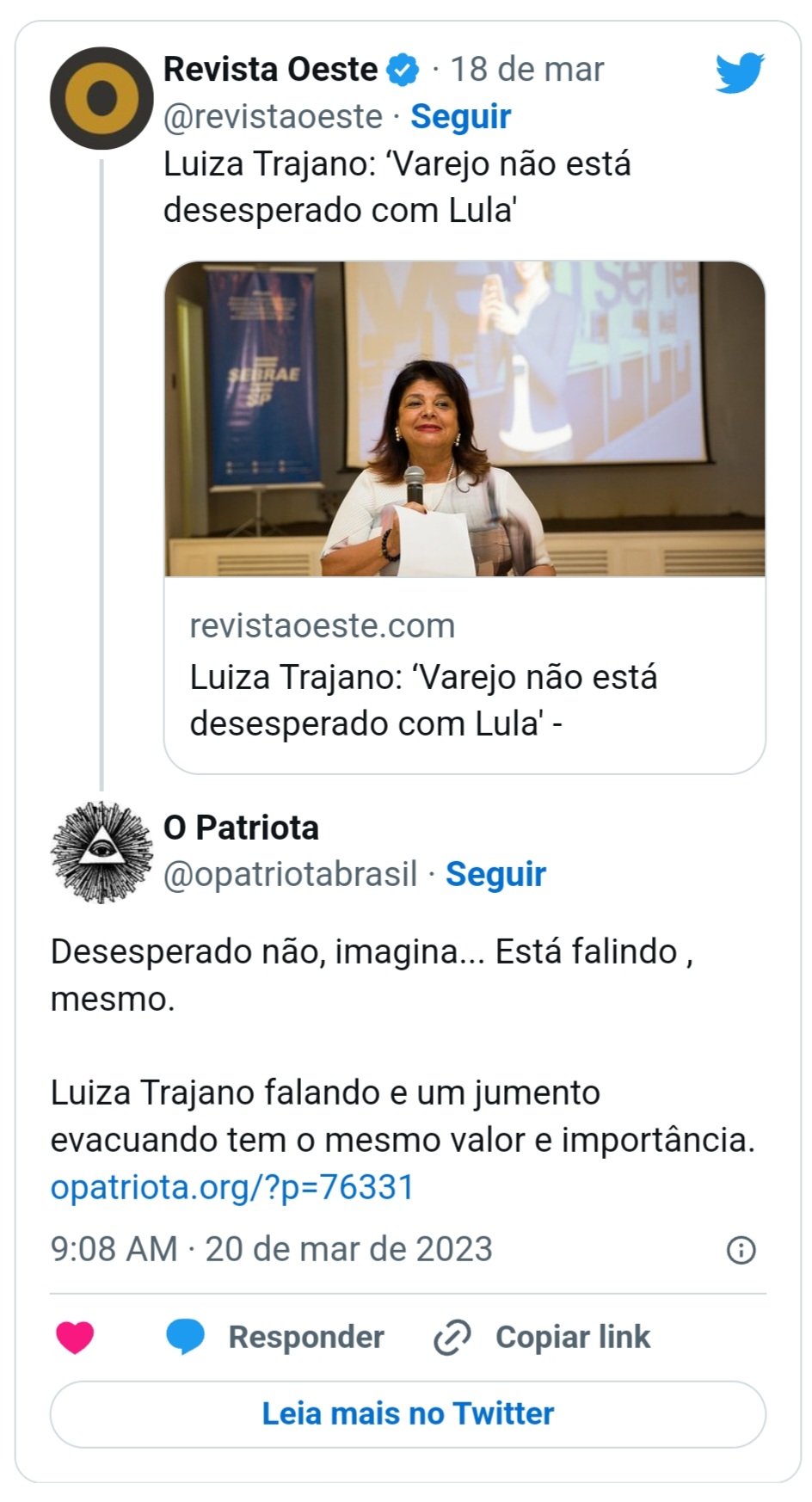Like the O Patriota tweet

(x=75, y=1337)
